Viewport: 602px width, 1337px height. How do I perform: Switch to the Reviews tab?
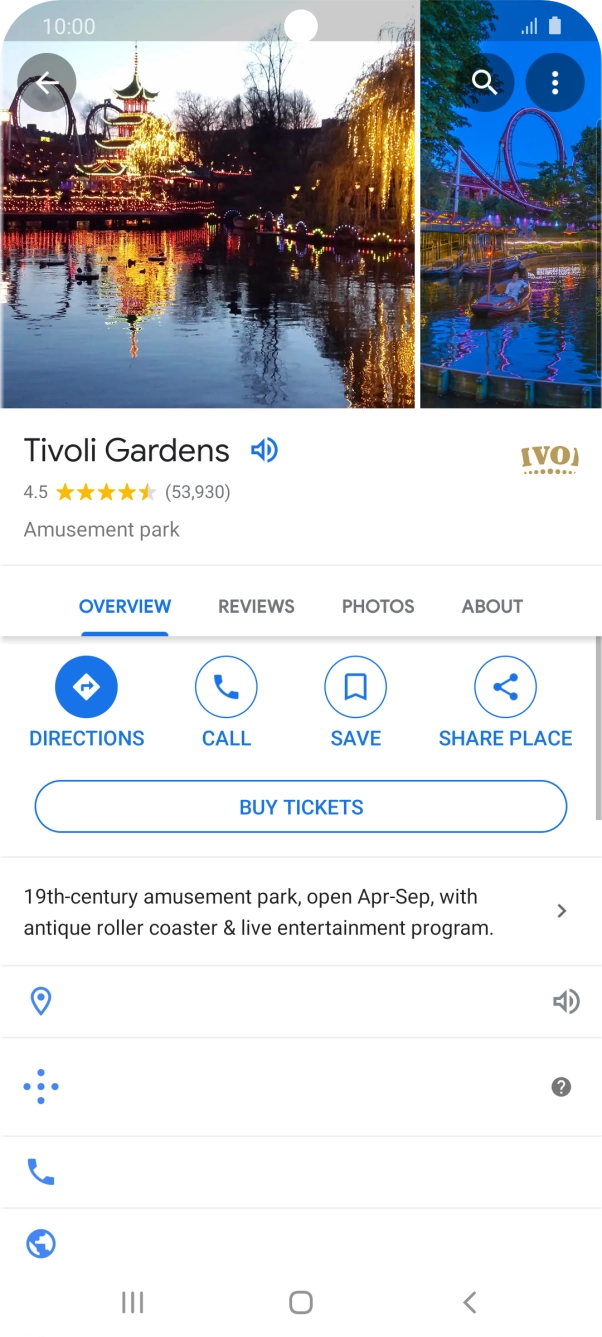pos(256,606)
